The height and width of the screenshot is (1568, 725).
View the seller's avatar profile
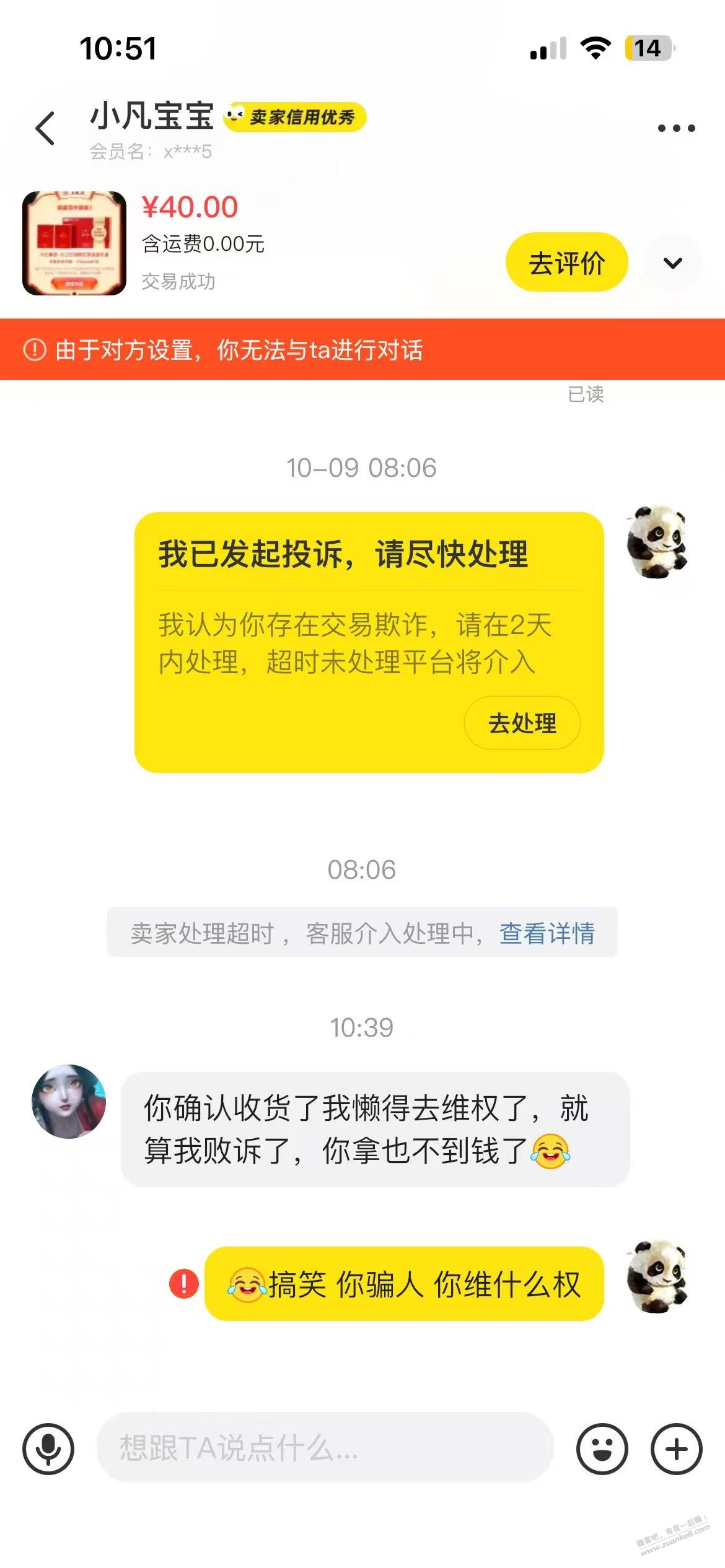coord(69,1102)
